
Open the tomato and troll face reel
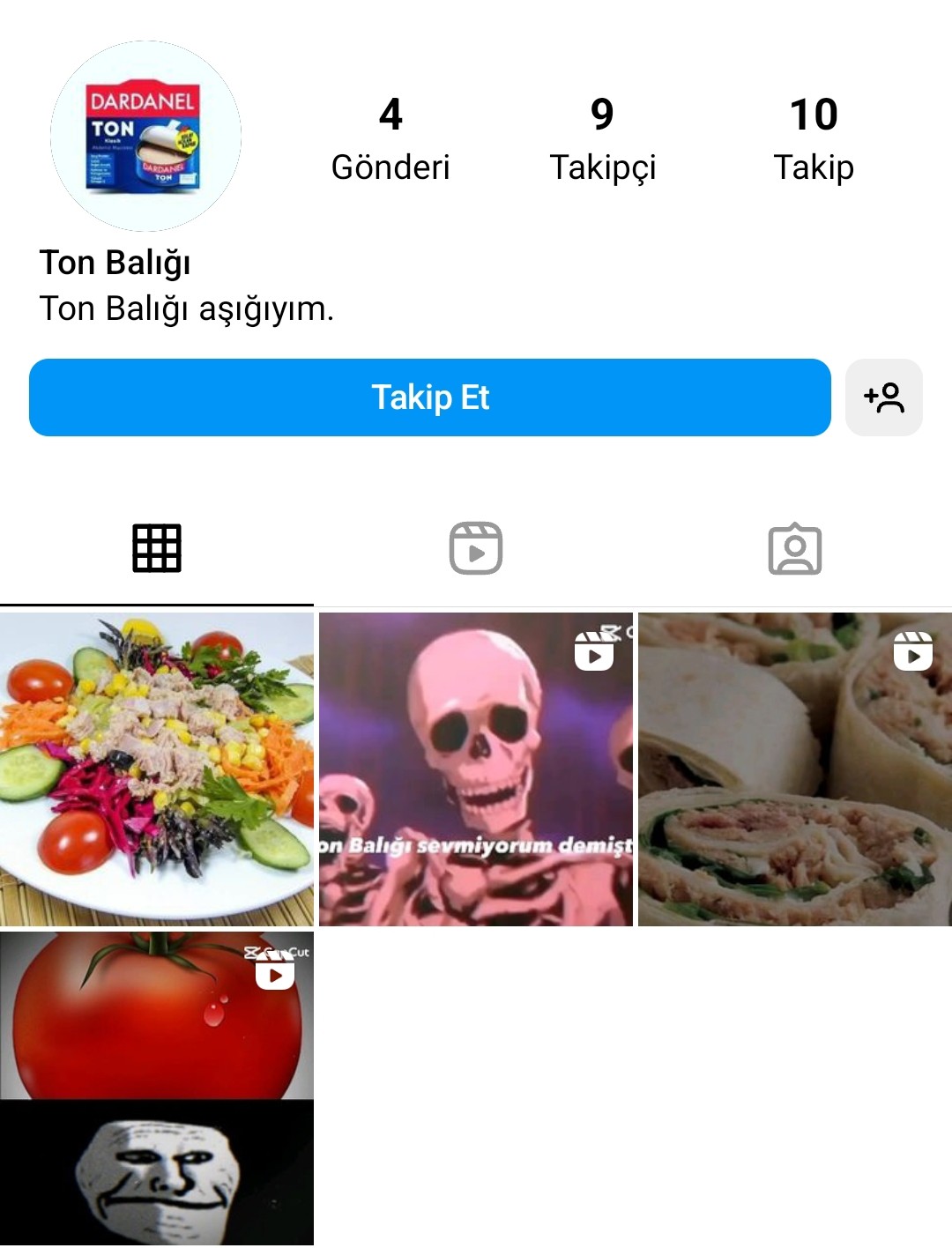(x=157, y=1088)
